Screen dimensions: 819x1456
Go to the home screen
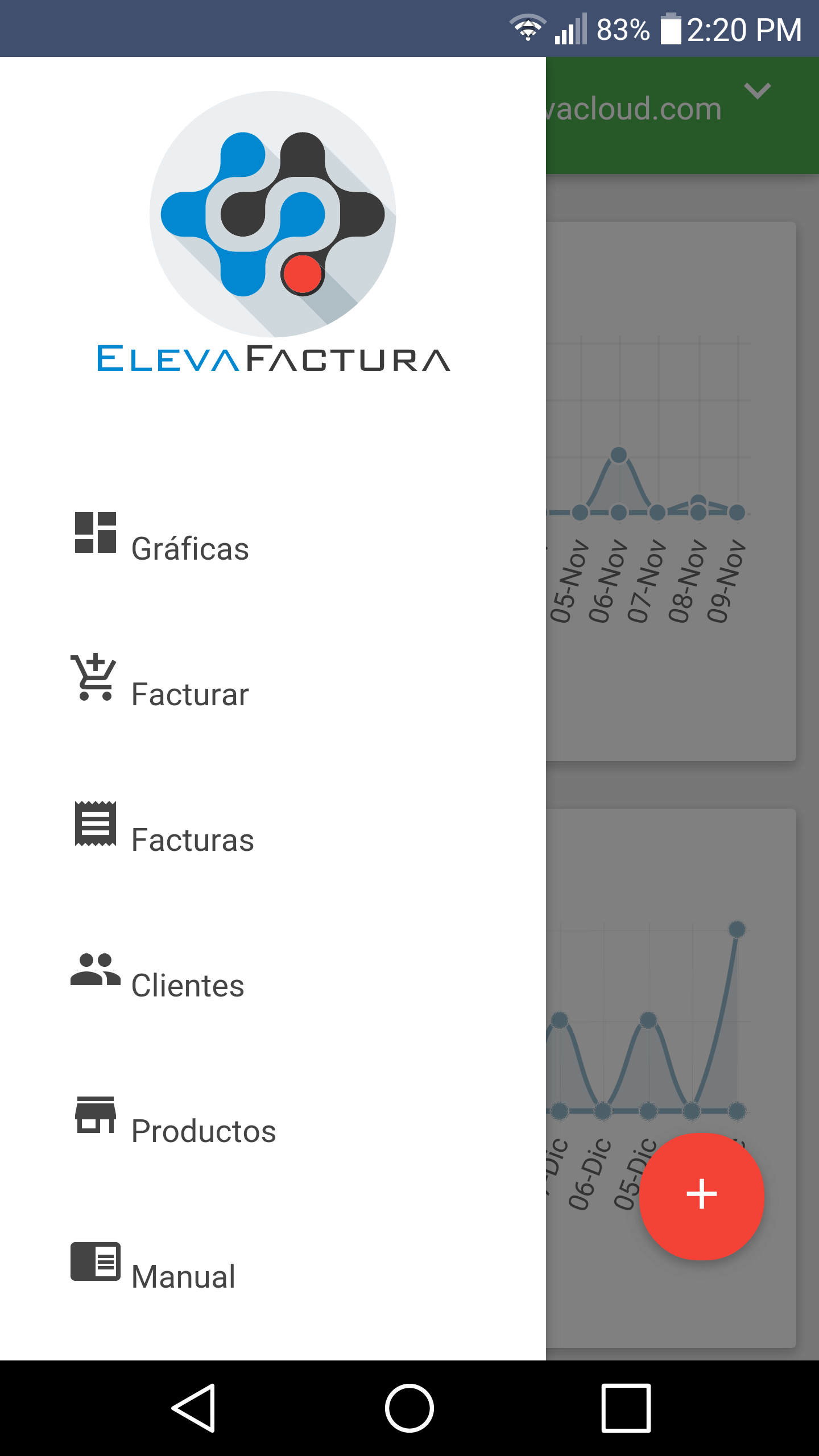(409, 1408)
